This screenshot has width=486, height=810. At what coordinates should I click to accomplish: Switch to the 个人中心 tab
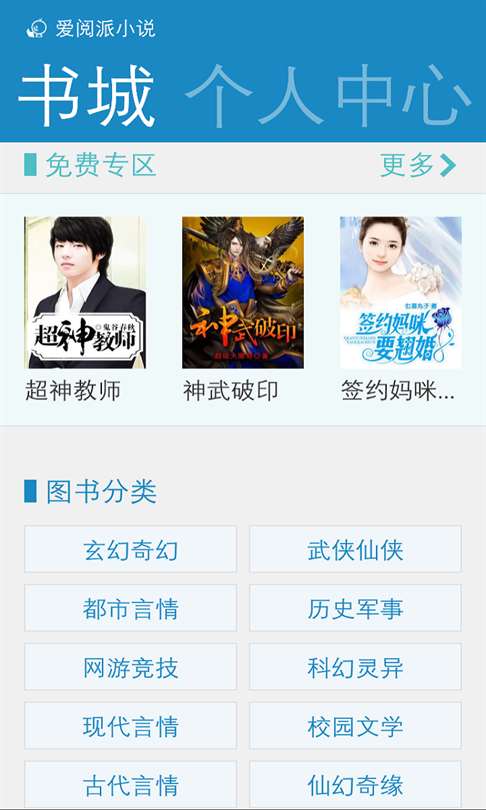[x=328, y=96]
